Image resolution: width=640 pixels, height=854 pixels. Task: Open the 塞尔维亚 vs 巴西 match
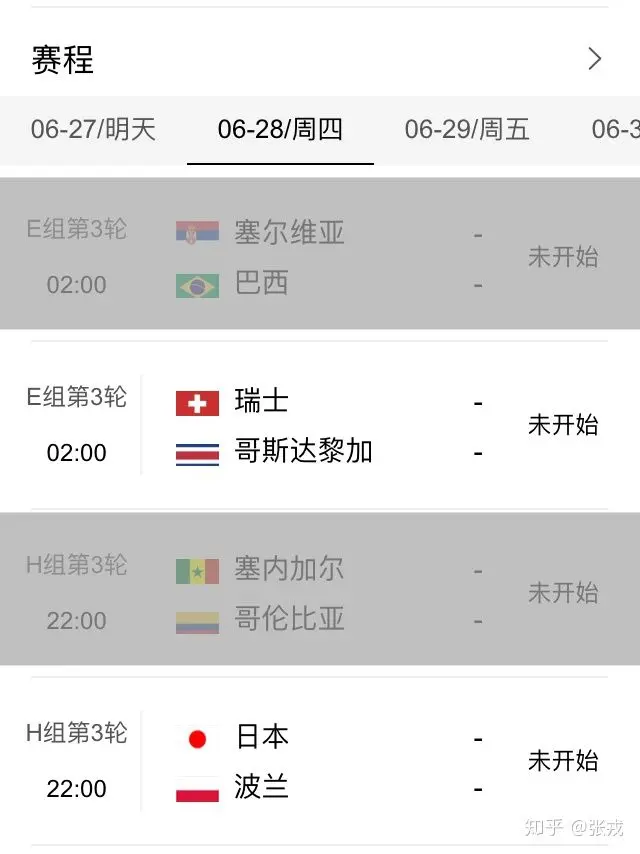[320, 257]
